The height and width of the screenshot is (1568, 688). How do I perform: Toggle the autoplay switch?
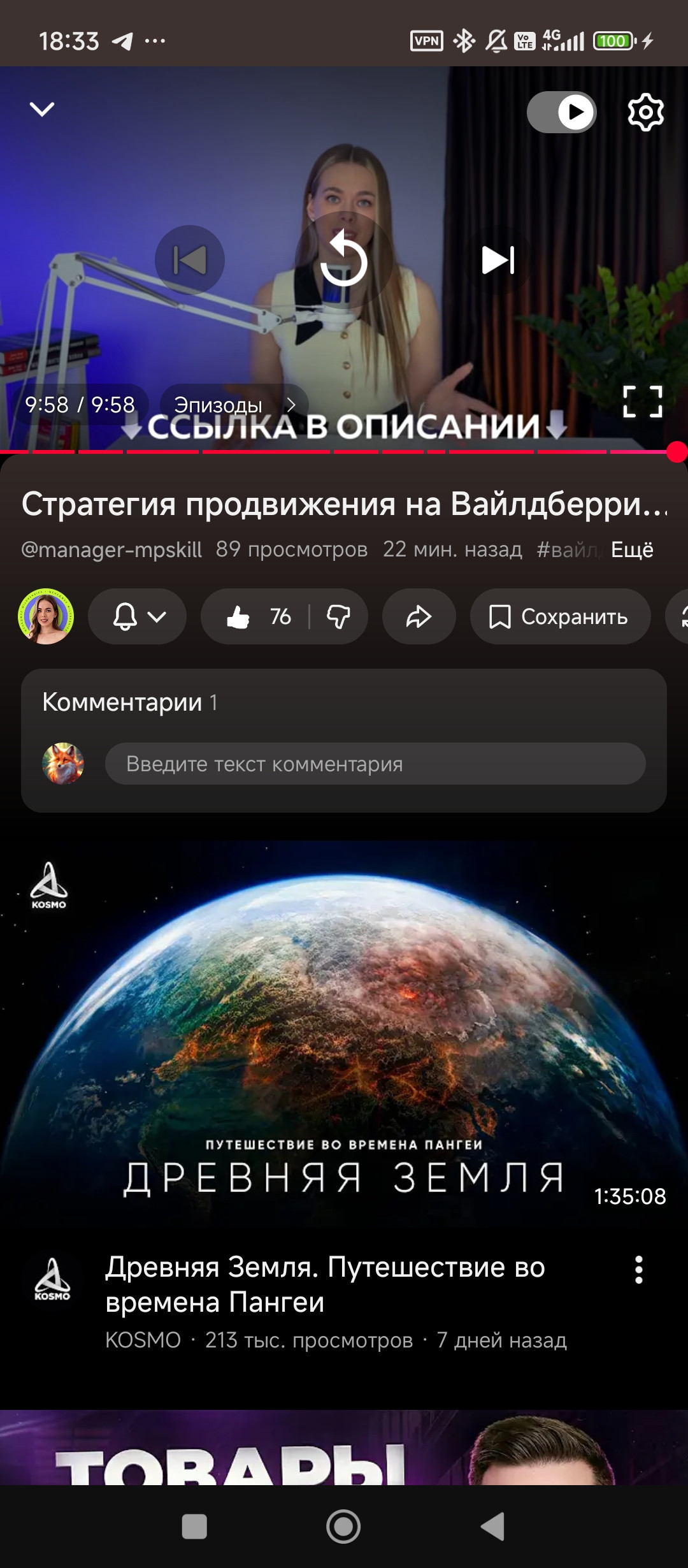pyautogui.click(x=562, y=112)
